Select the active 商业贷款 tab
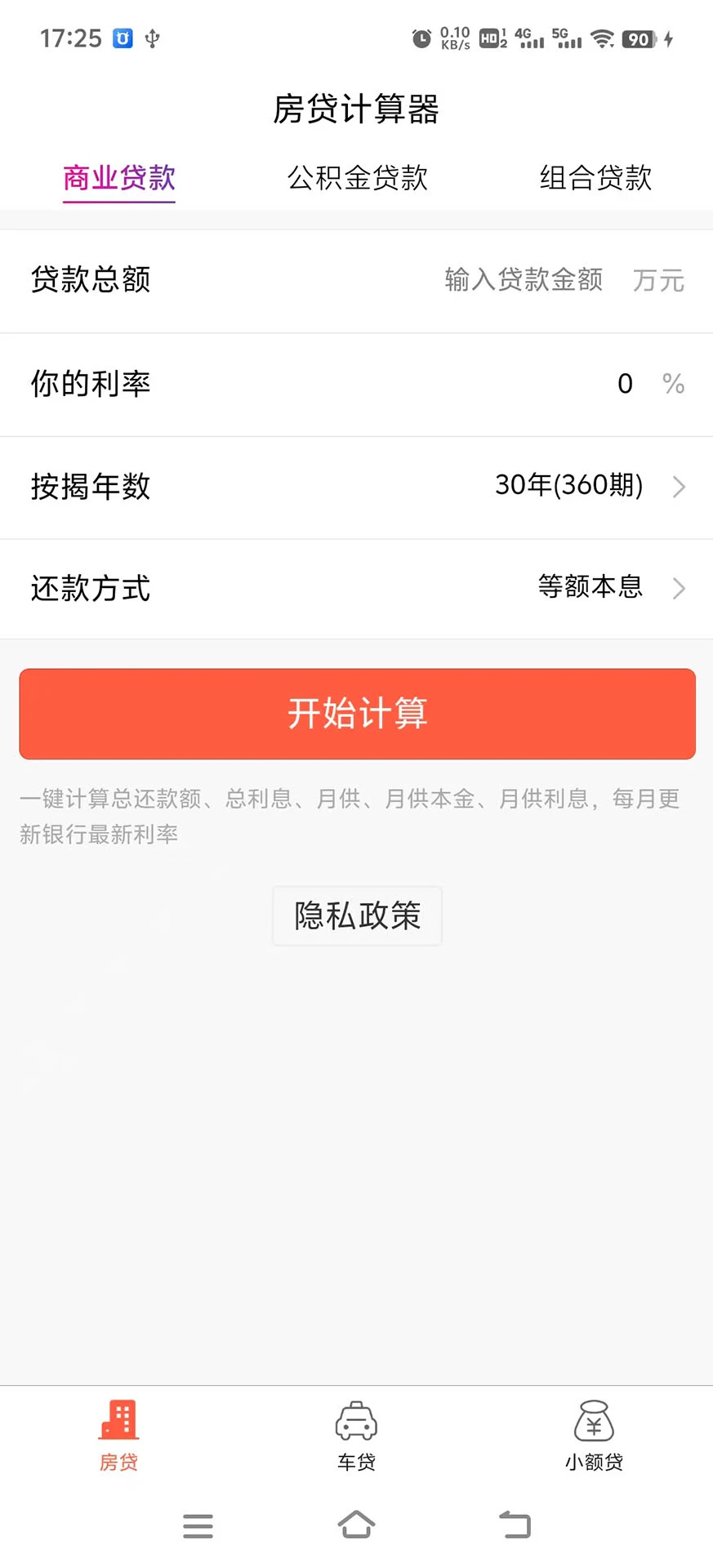Screen dimensions: 713x1568 [x=118, y=178]
